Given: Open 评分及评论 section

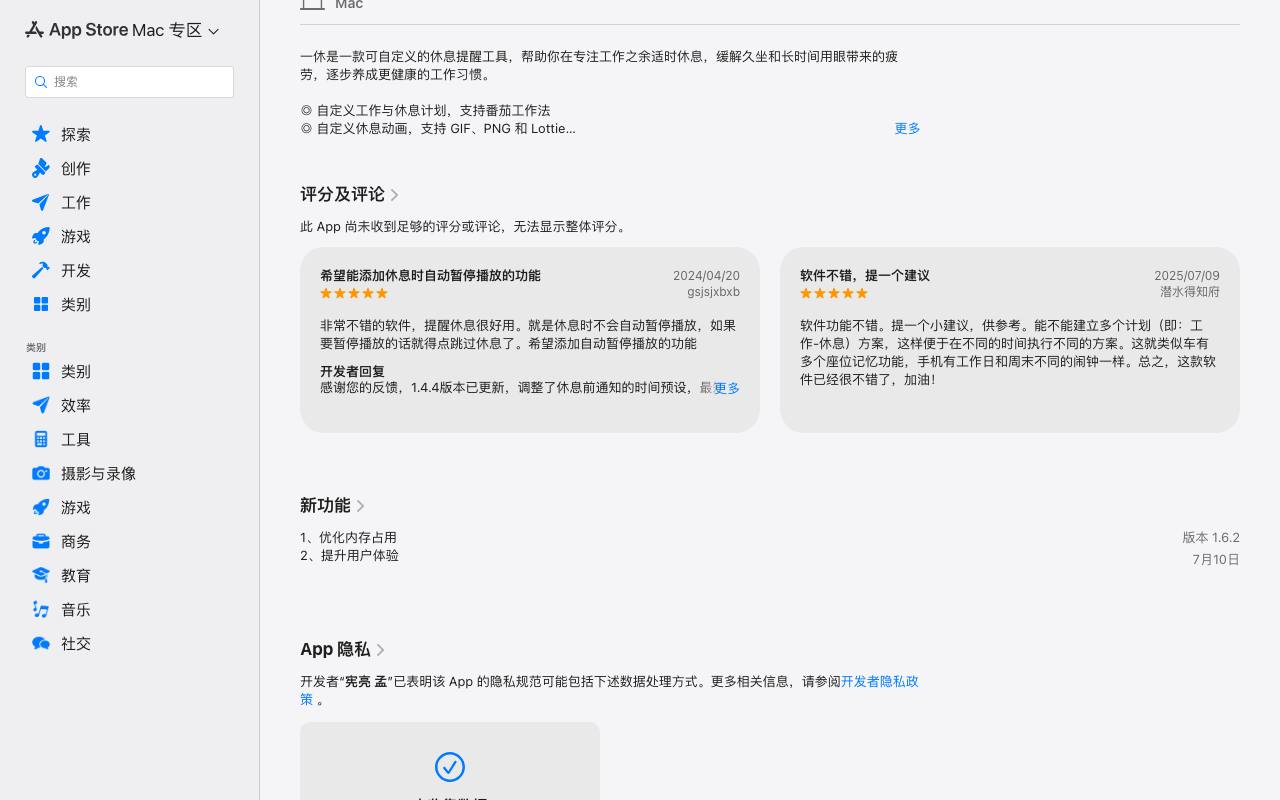Looking at the screenshot, I should 349,194.
